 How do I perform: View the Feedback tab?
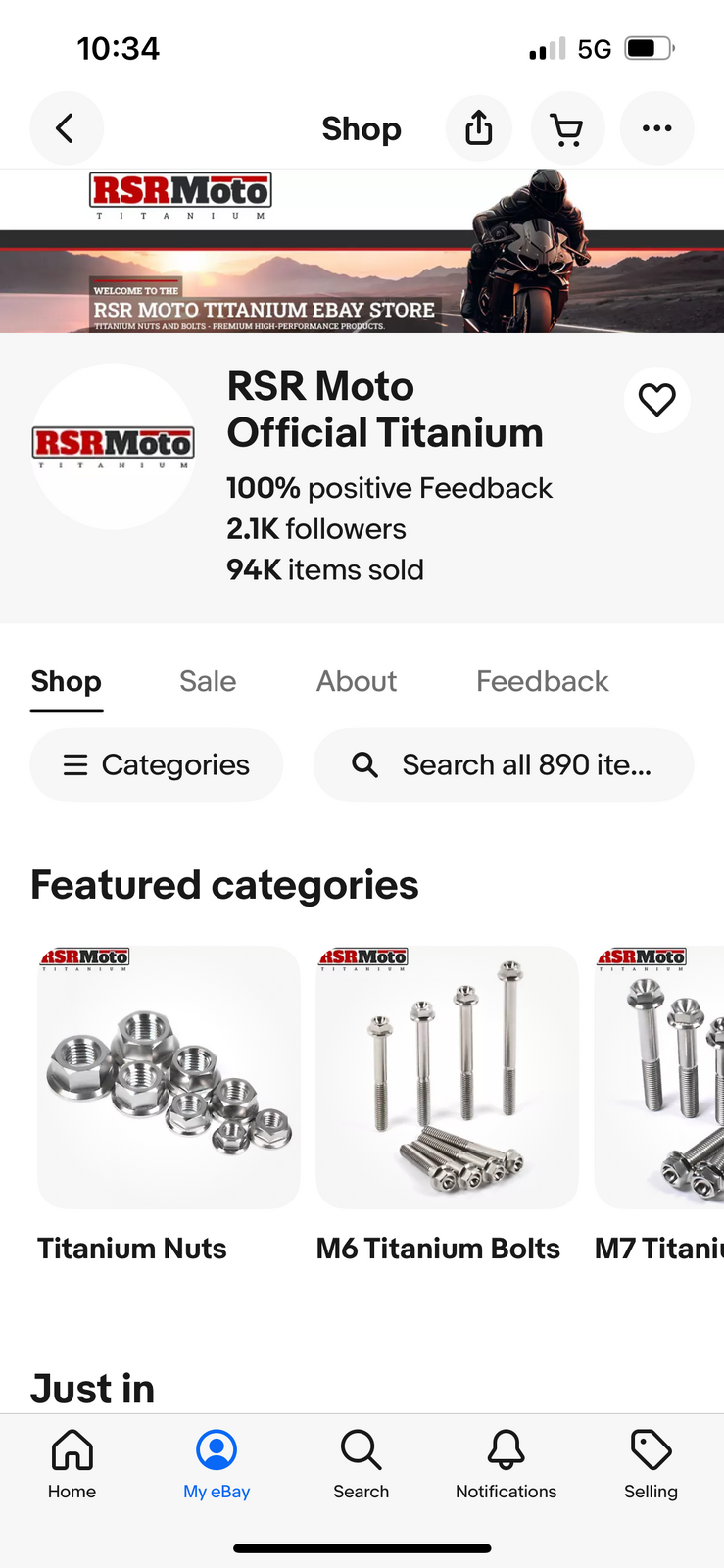[x=542, y=682]
